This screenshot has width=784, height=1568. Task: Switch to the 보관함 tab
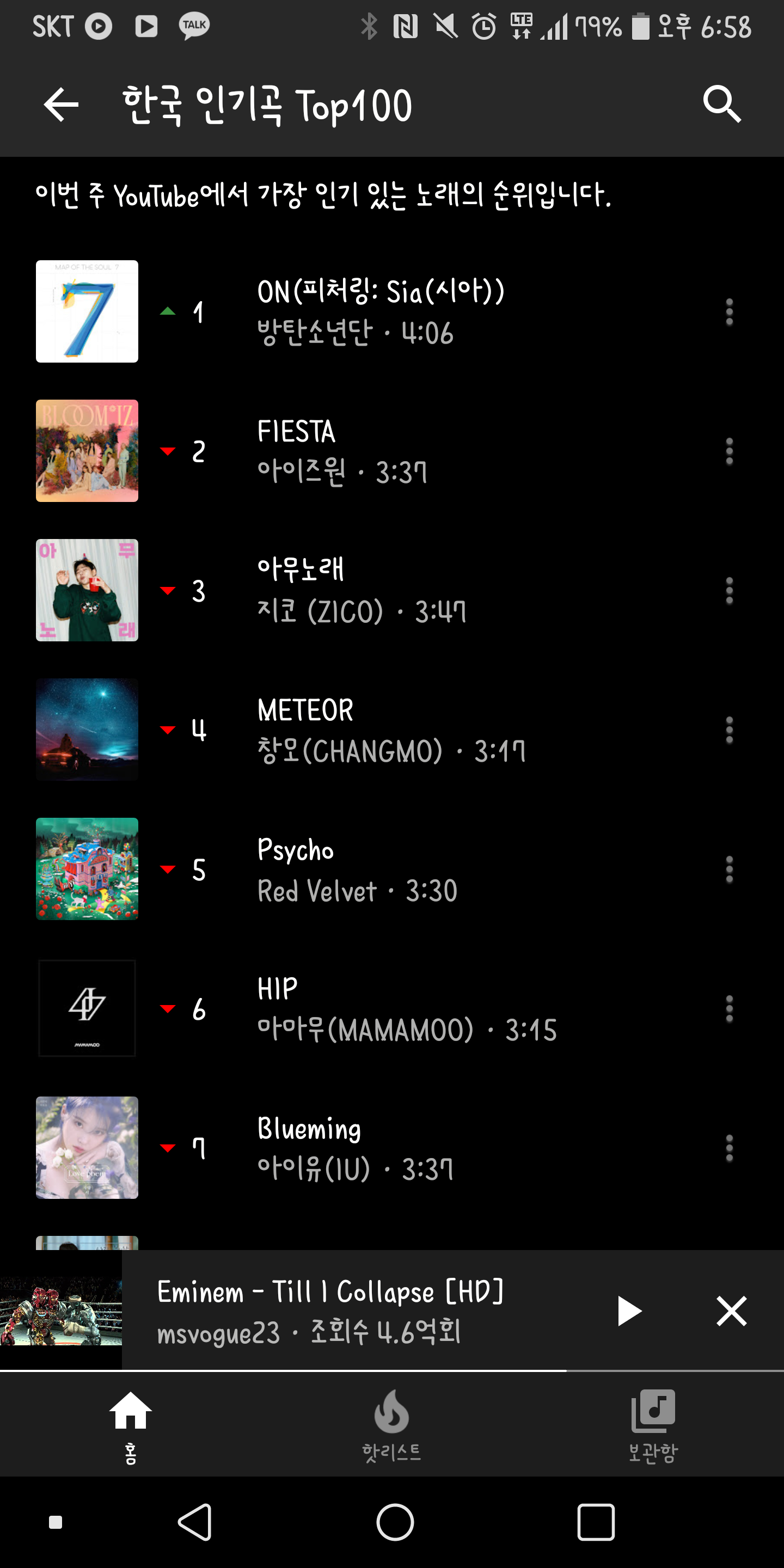pos(653,1425)
